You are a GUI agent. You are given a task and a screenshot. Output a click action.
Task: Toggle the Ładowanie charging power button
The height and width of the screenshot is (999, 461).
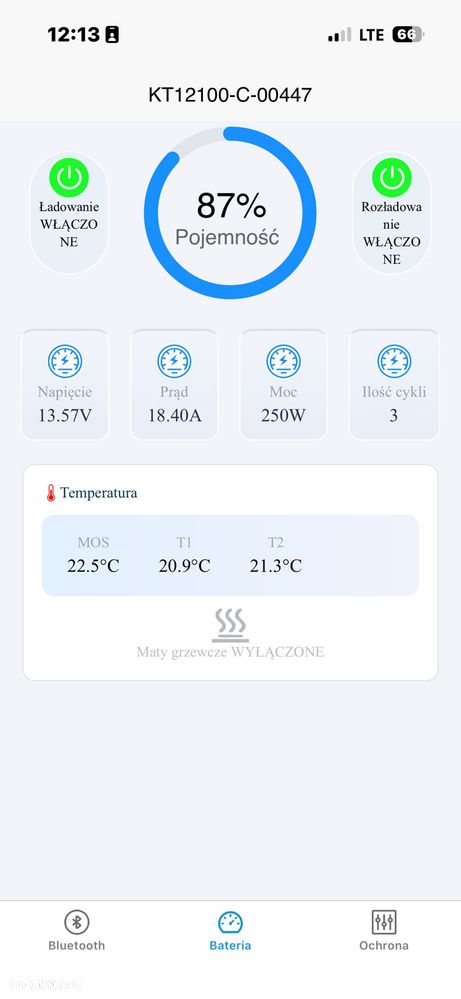coord(69,178)
